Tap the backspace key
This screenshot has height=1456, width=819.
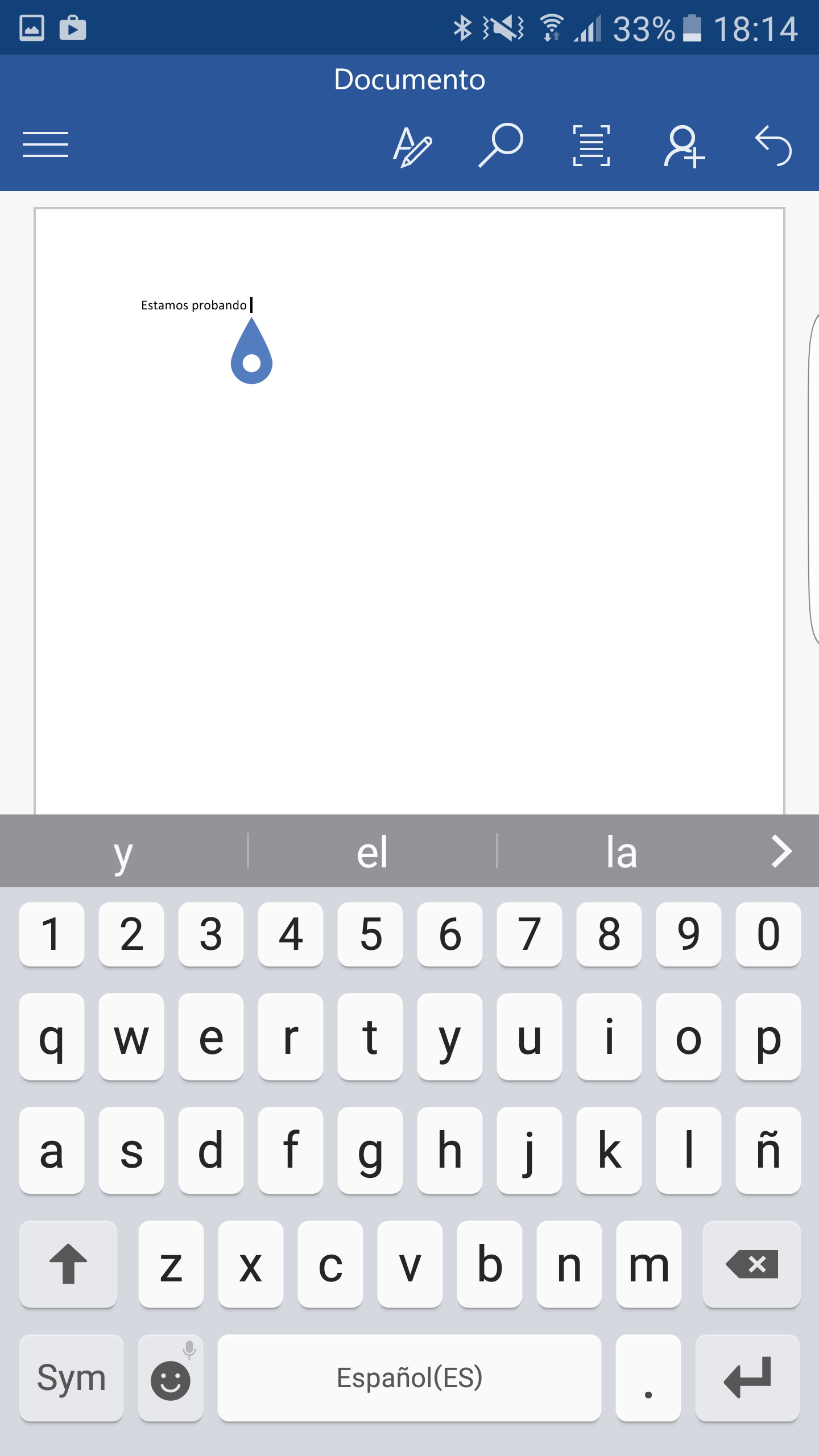pos(751,1264)
